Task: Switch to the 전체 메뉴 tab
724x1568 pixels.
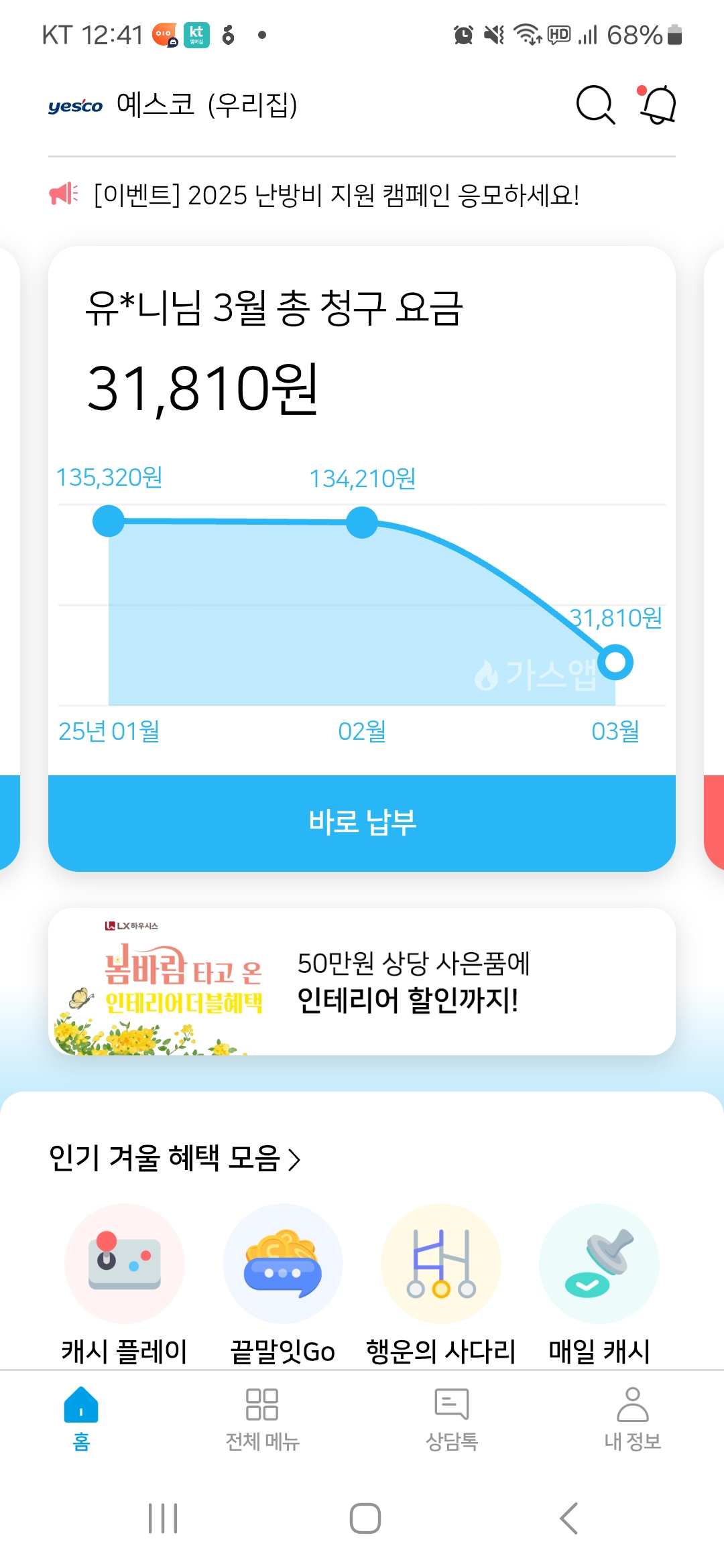Action: 262,1417
